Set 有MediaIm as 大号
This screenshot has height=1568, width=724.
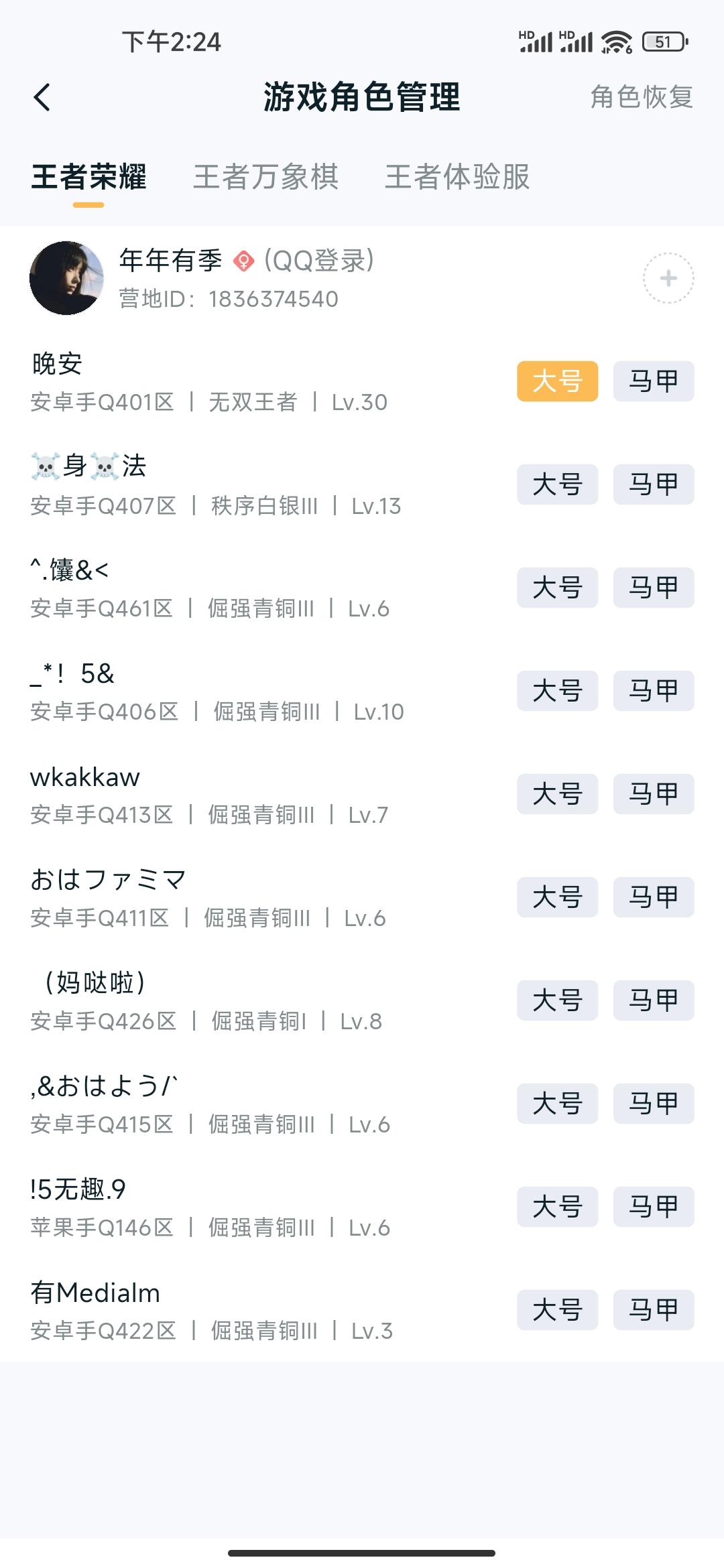click(x=557, y=1309)
